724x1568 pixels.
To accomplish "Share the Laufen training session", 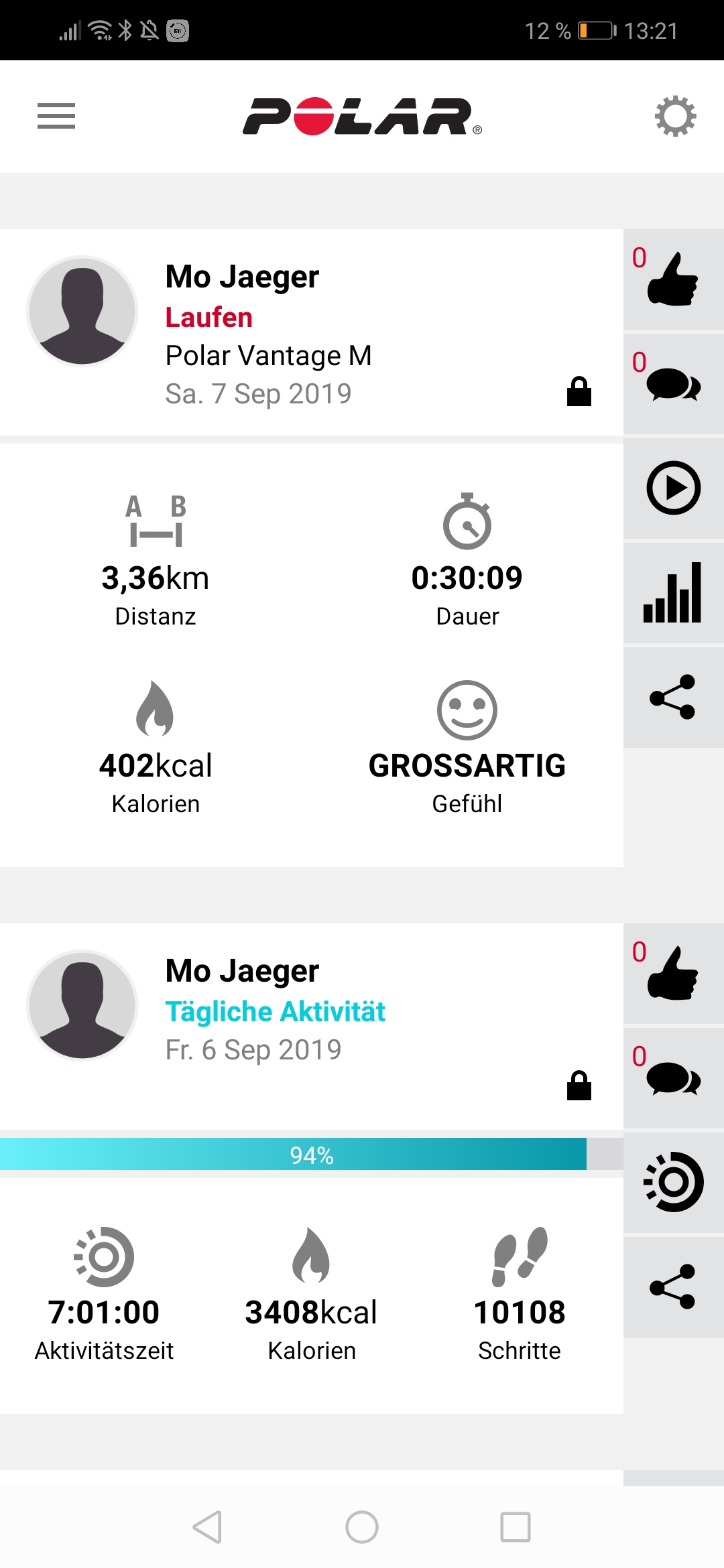I will [673, 697].
